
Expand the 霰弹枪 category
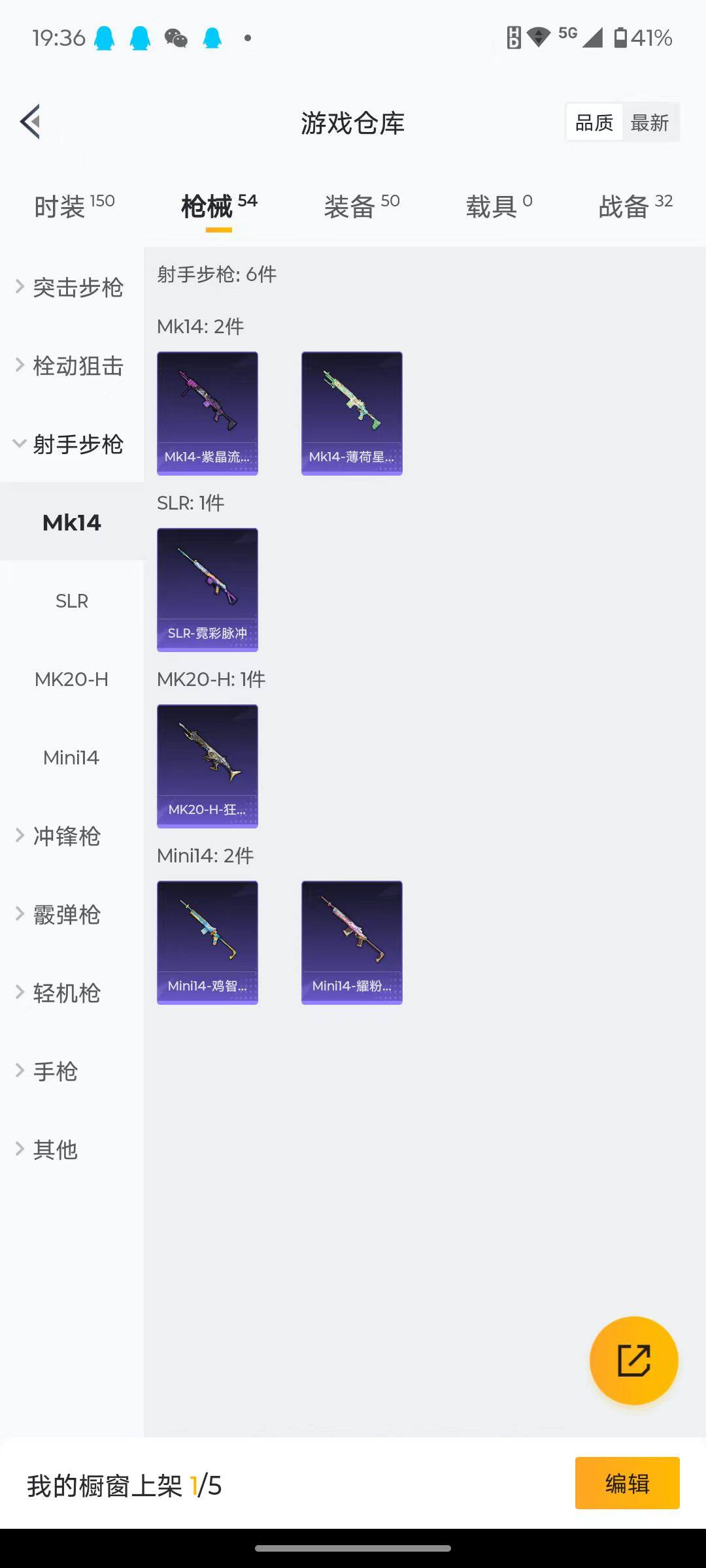[60, 915]
